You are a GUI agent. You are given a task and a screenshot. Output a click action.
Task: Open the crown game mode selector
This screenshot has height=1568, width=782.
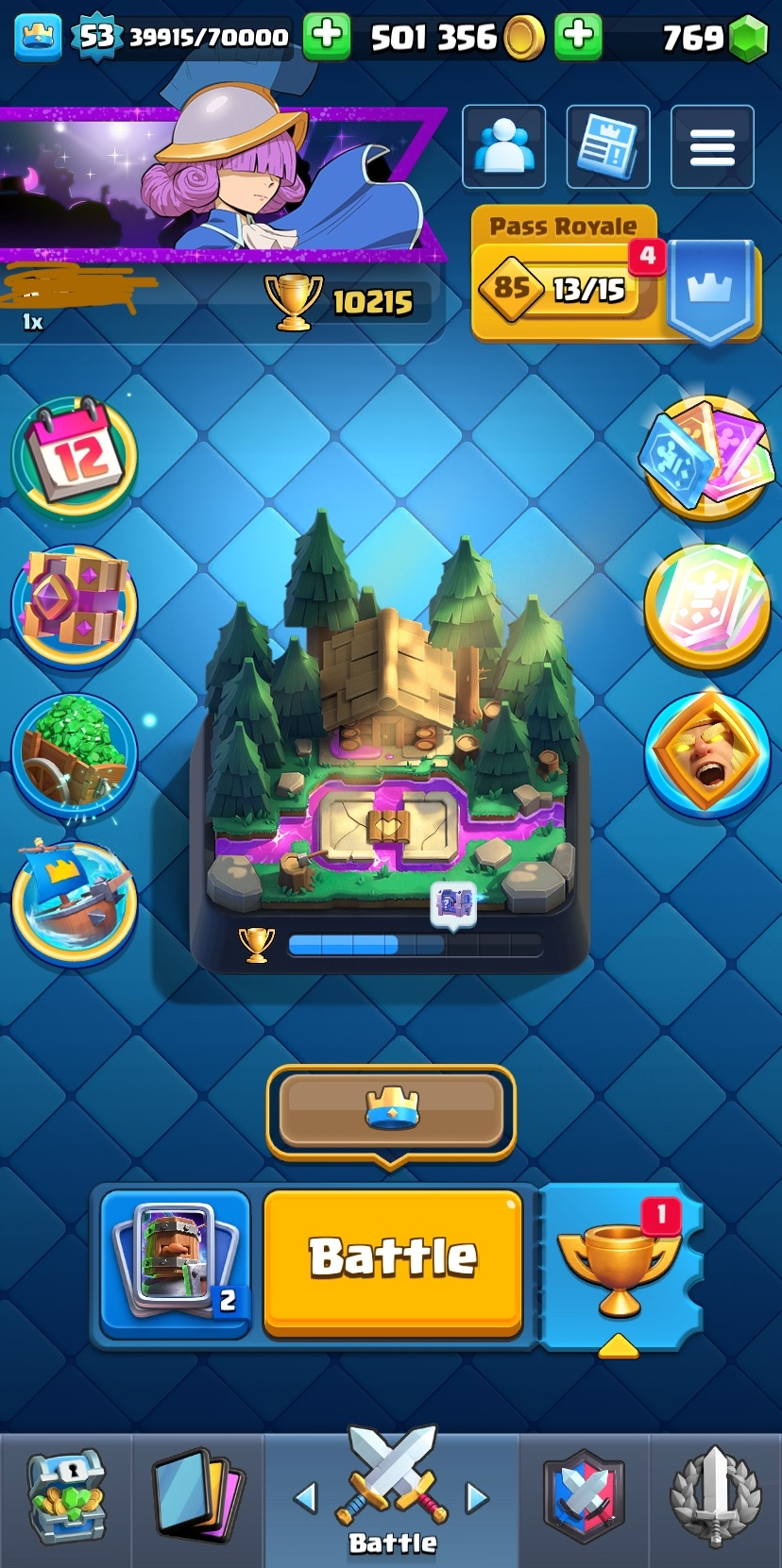click(x=391, y=1110)
